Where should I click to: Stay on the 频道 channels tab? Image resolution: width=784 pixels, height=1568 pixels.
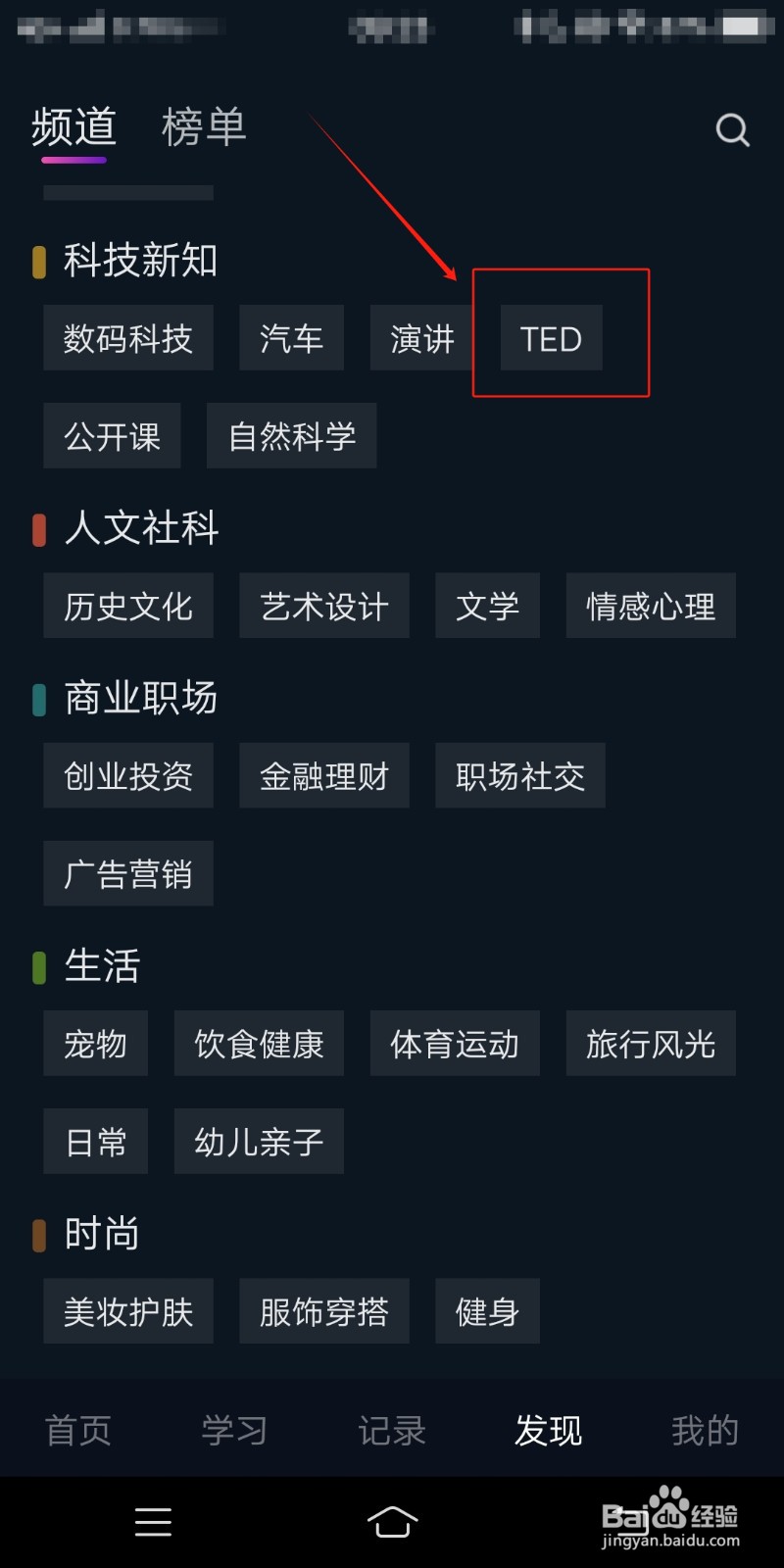[x=72, y=127]
